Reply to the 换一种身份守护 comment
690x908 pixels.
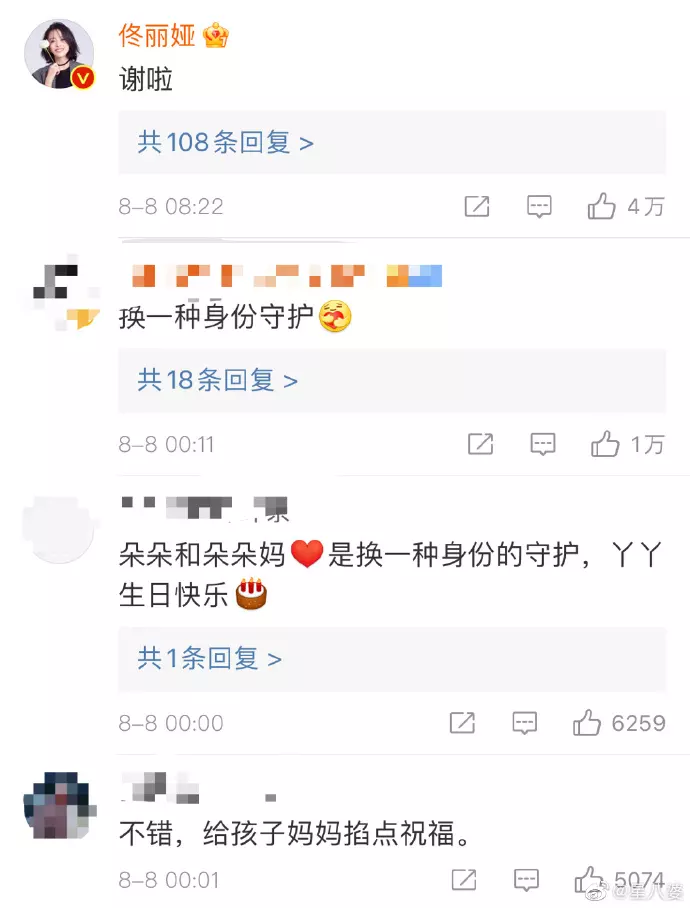[x=543, y=444]
